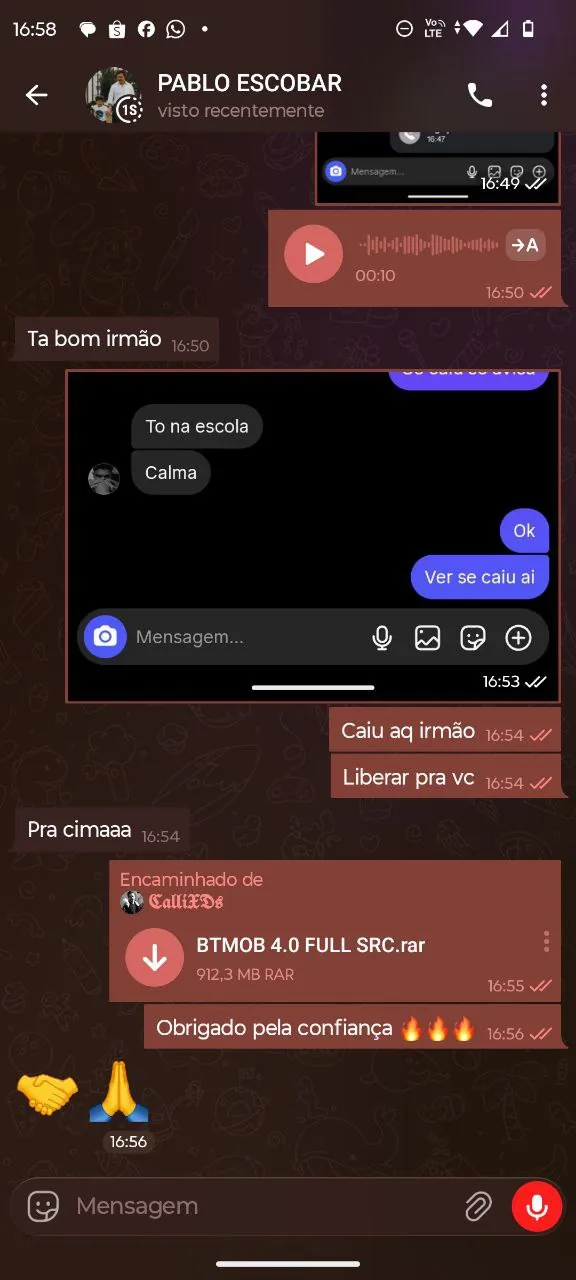The height and width of the screenshot is (1280, 576).
Task: Open the emoji and sticker picker
Action: coord(43,1206)
